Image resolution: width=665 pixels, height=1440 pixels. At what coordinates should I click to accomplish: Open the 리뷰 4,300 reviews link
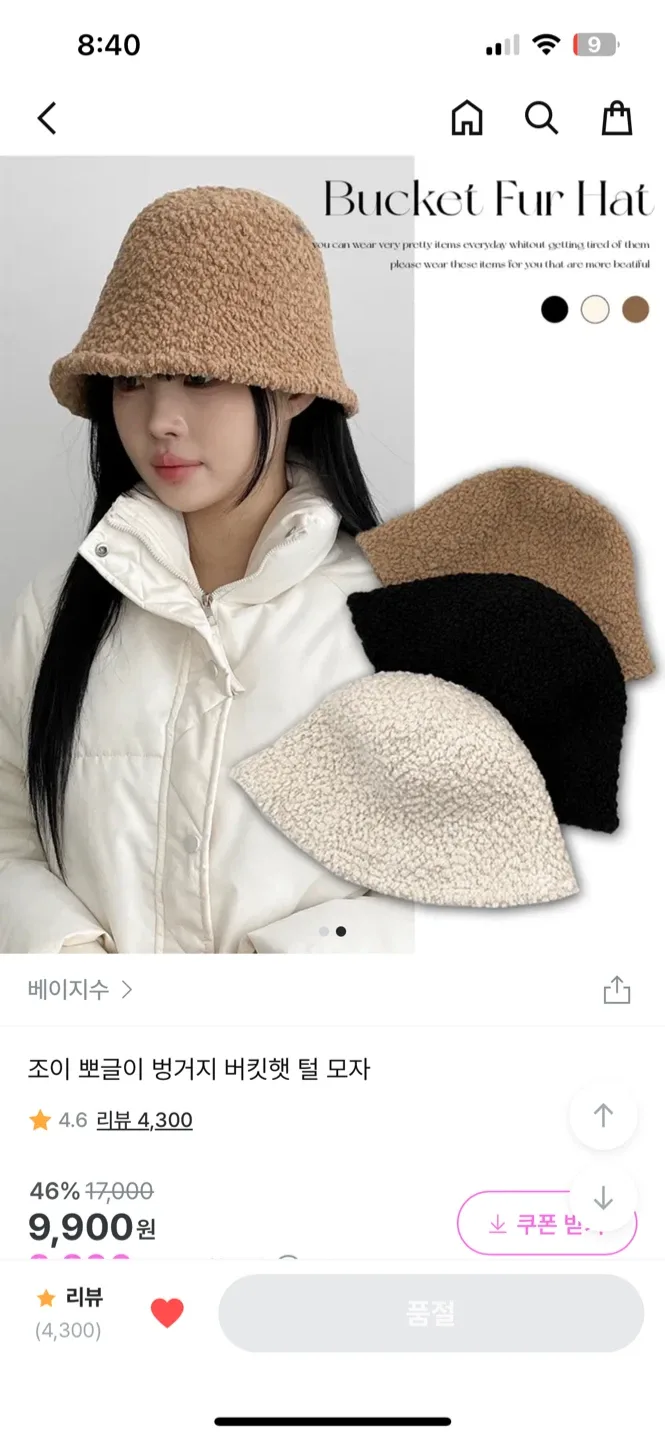(x=144, y=1120)
